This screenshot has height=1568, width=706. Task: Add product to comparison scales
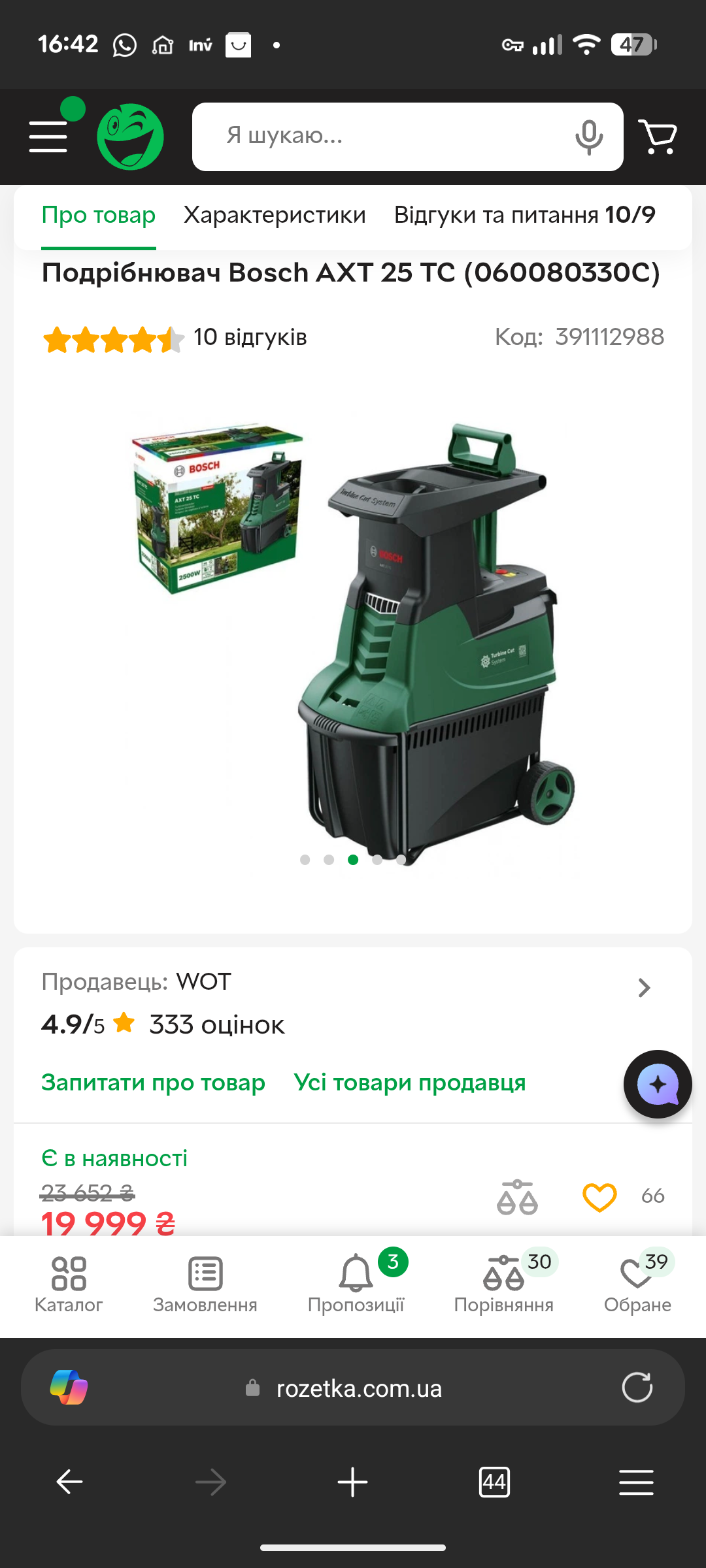click(517, 1198)
